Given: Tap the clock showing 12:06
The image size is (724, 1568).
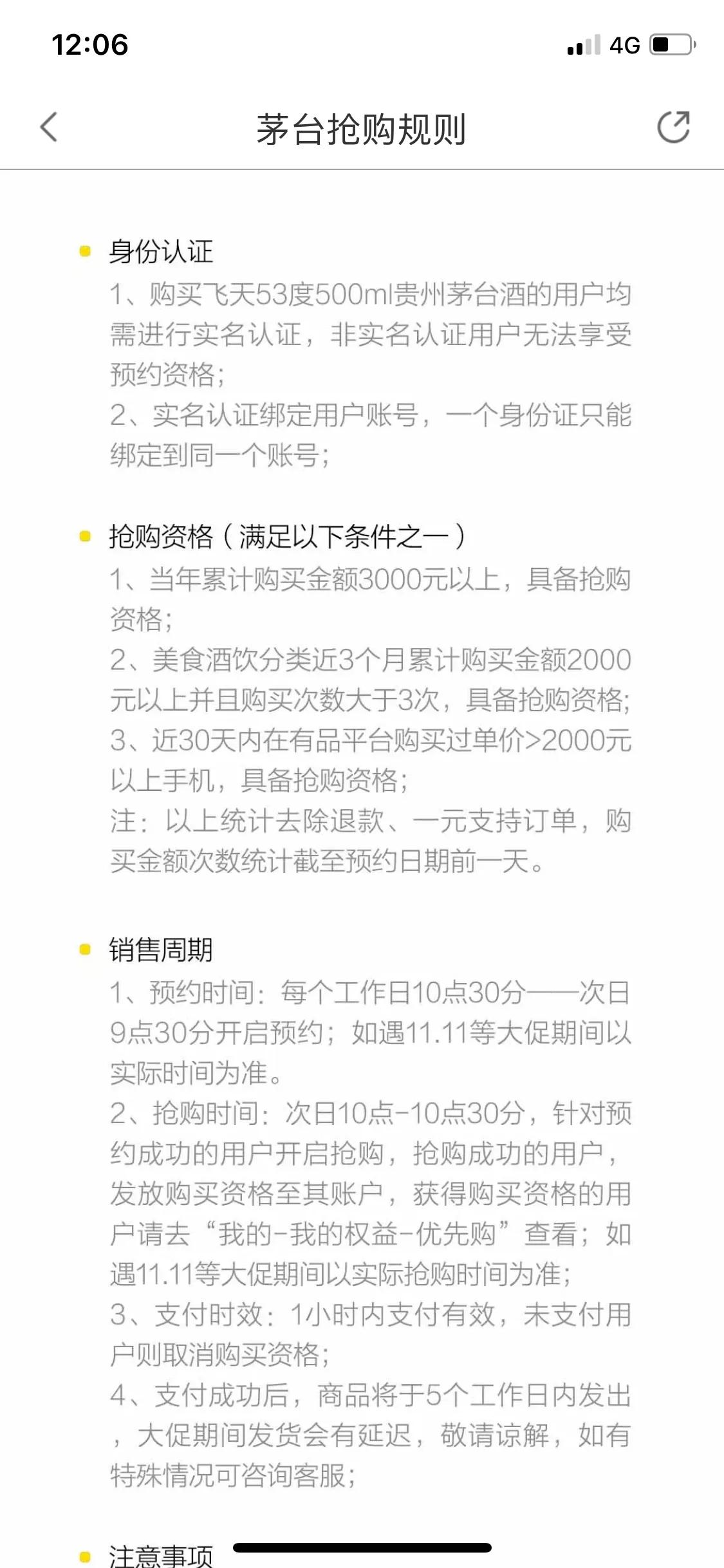Looking at the screenshot, I should coord(91,44).
